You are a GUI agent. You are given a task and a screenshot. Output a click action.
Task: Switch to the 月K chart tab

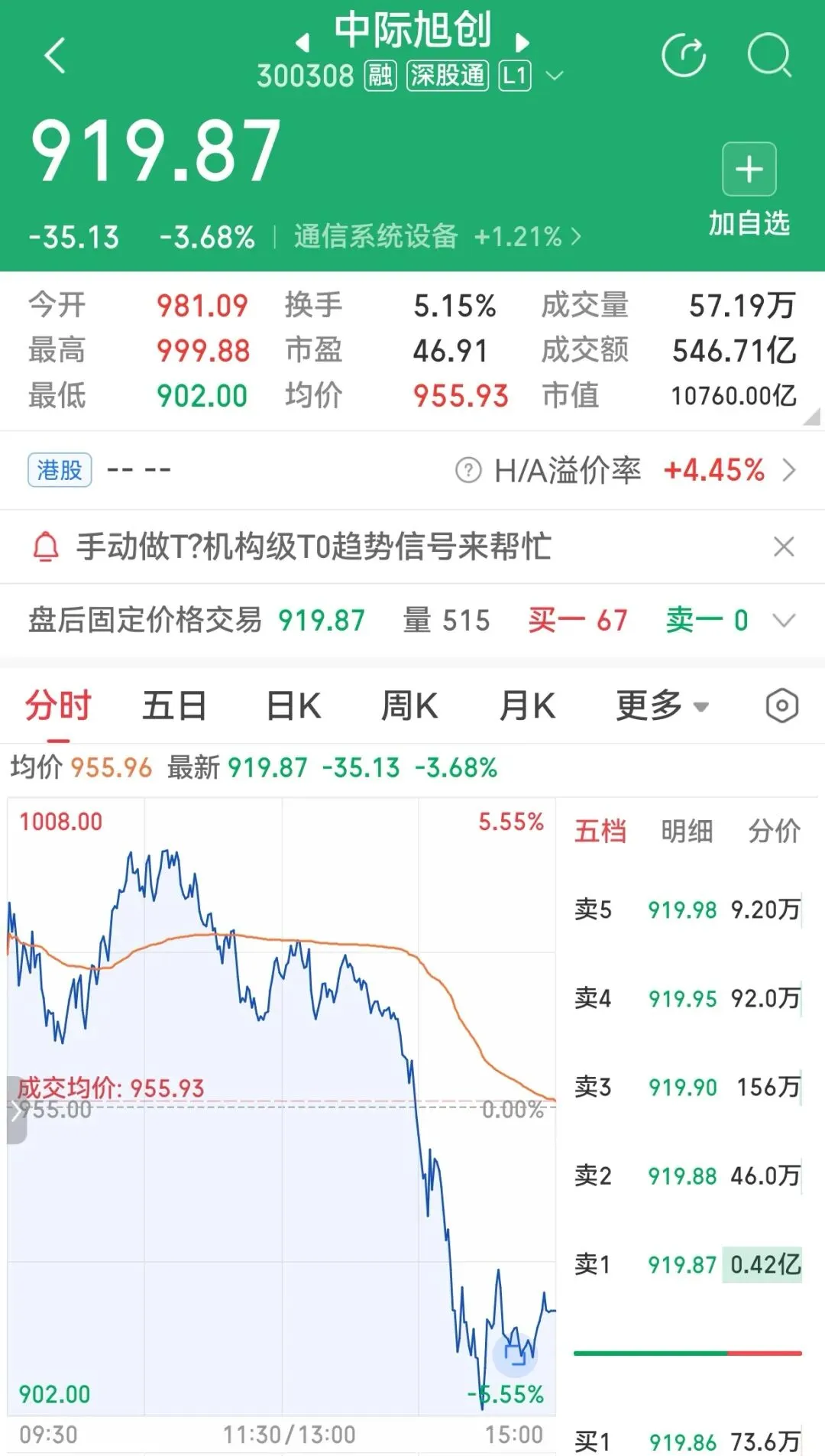[527, 705]
